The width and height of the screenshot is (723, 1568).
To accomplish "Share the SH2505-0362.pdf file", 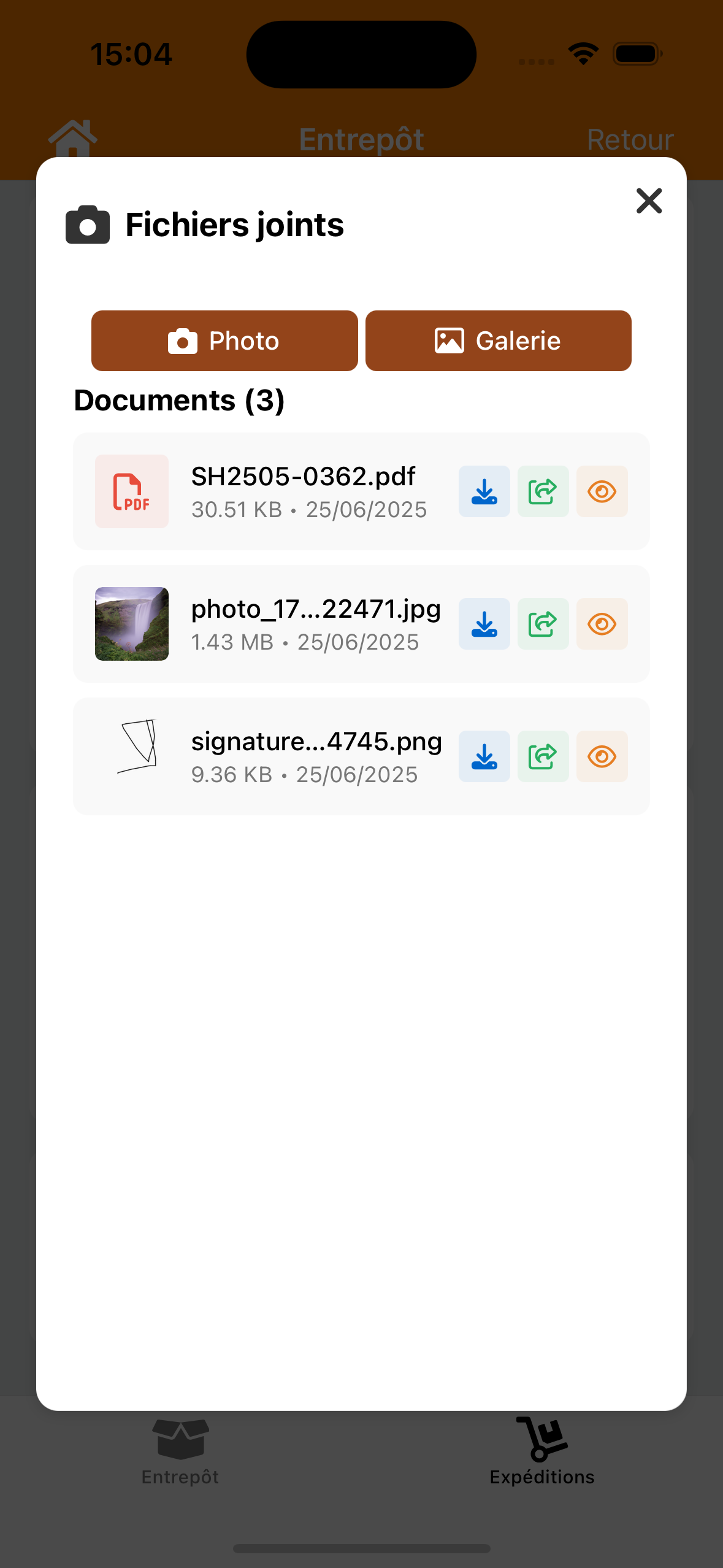I will click(x=543, y=491).
